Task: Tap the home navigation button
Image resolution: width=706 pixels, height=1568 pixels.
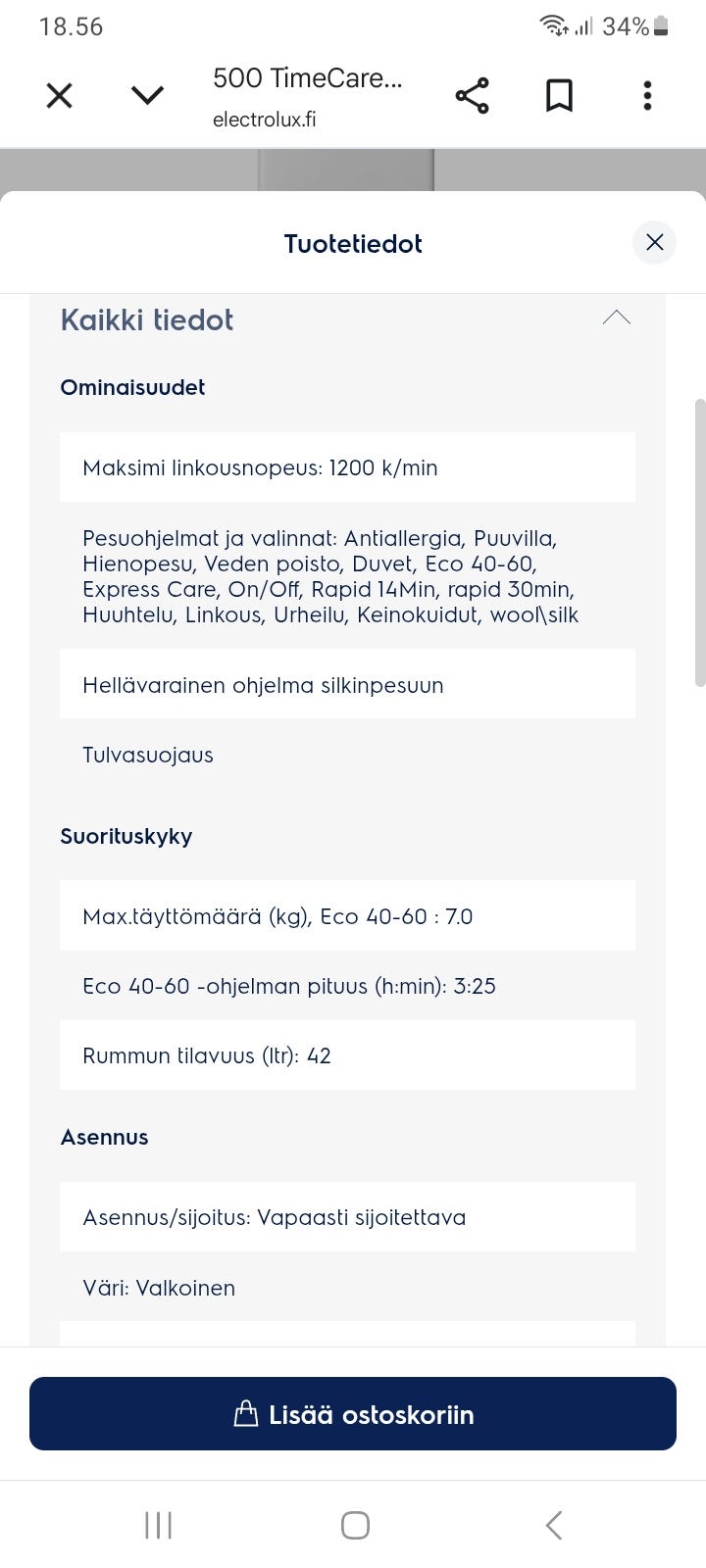Action: [355, 1525]
